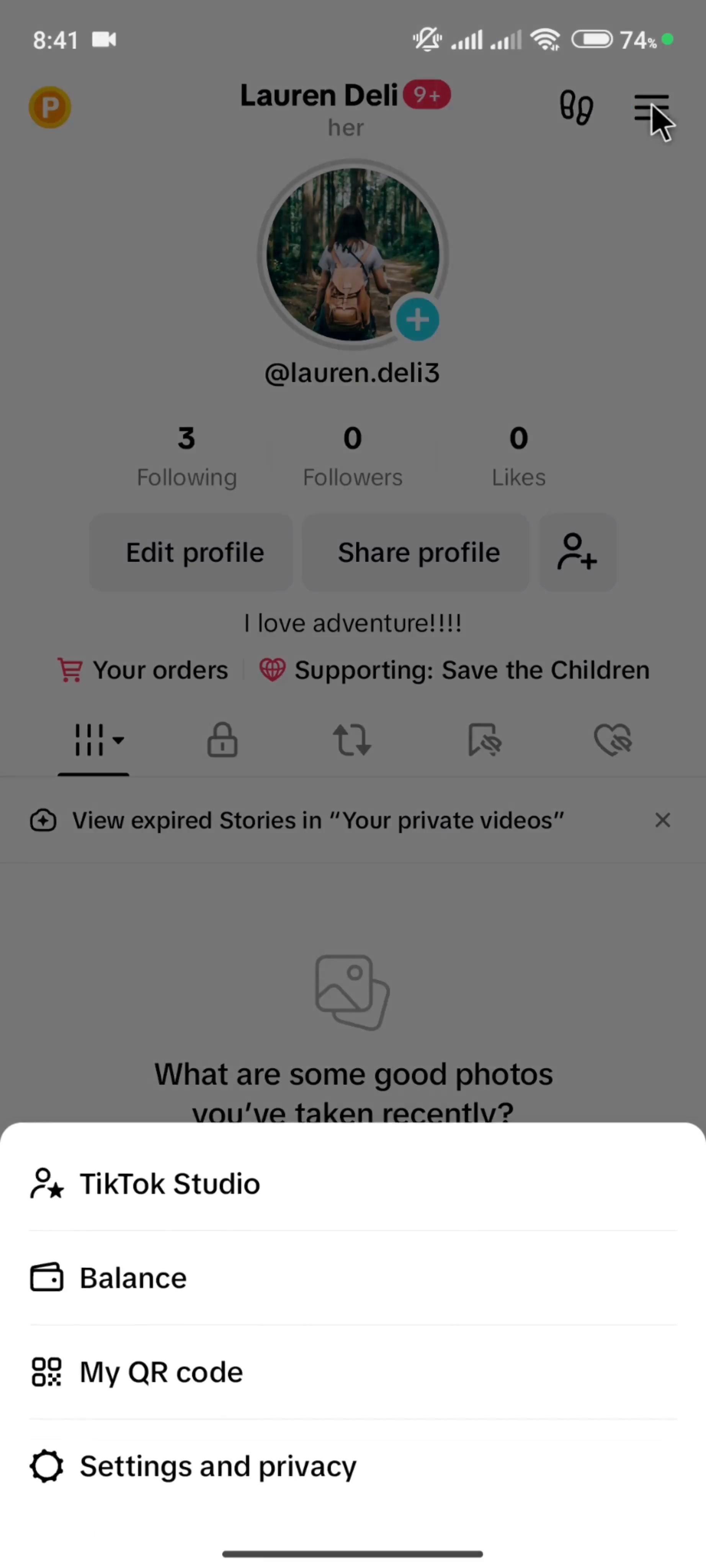Tap the Share profile button
Viewport: 706px width, 1568px height.
point(418,553)
